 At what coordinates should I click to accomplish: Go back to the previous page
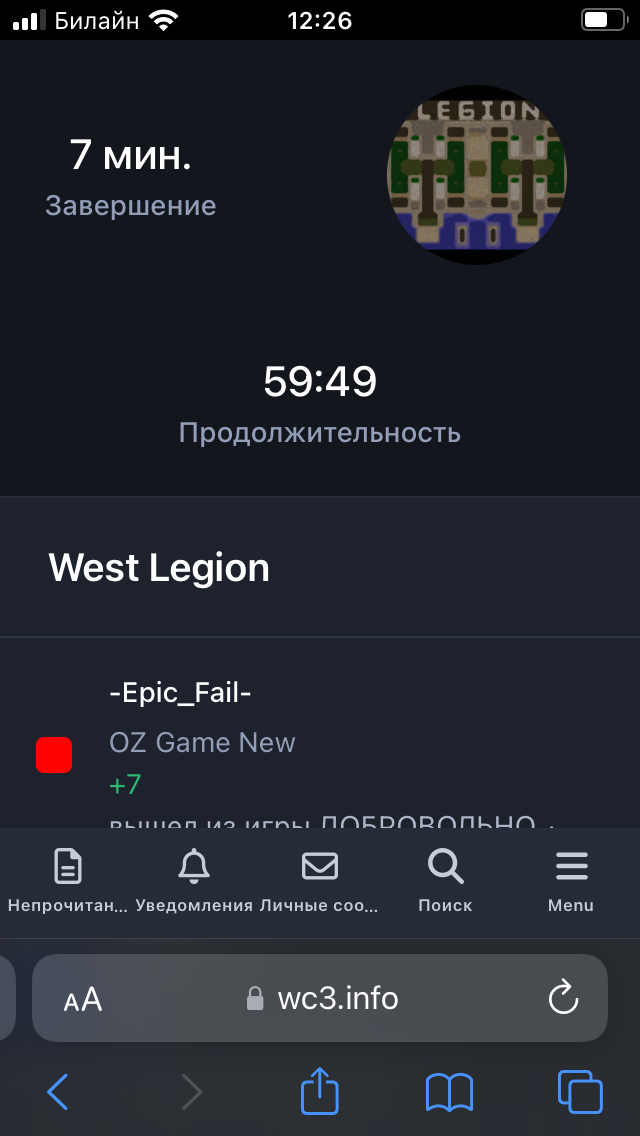58,1092
